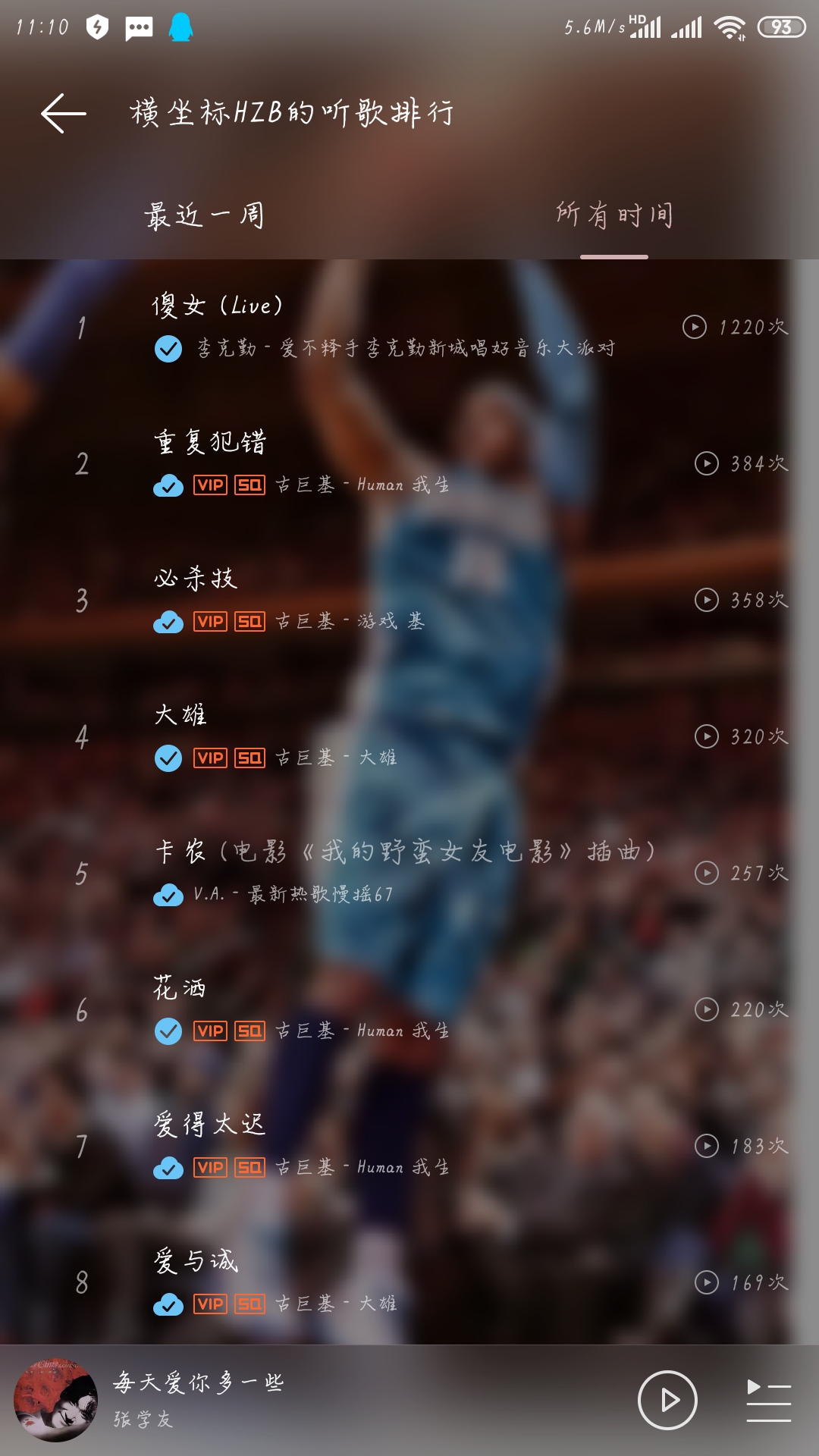Switch to the 最近一周 tab
Viewport: 819px width, 1456px height.
point(205,215)
